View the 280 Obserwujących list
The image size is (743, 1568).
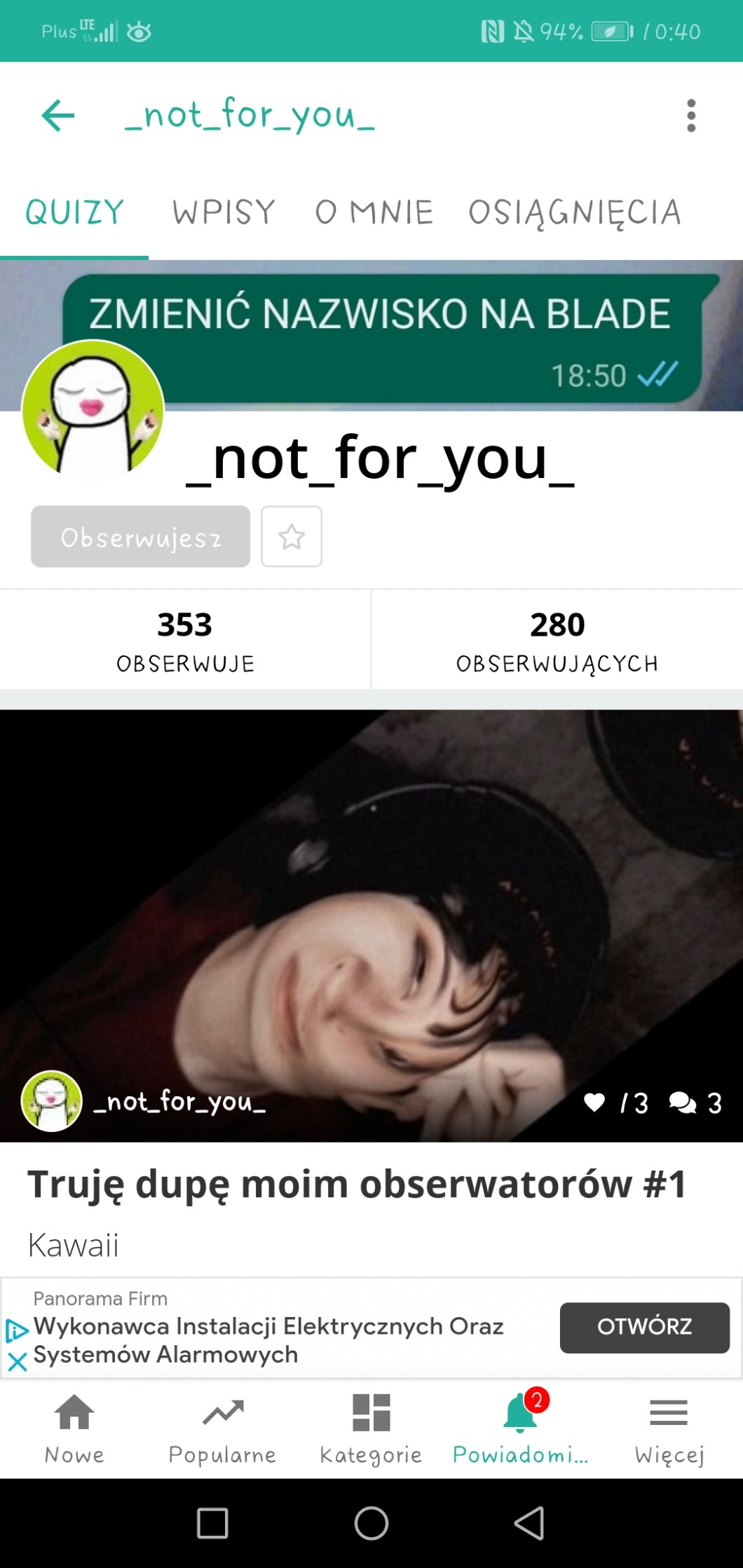click(x=557, y=640)
